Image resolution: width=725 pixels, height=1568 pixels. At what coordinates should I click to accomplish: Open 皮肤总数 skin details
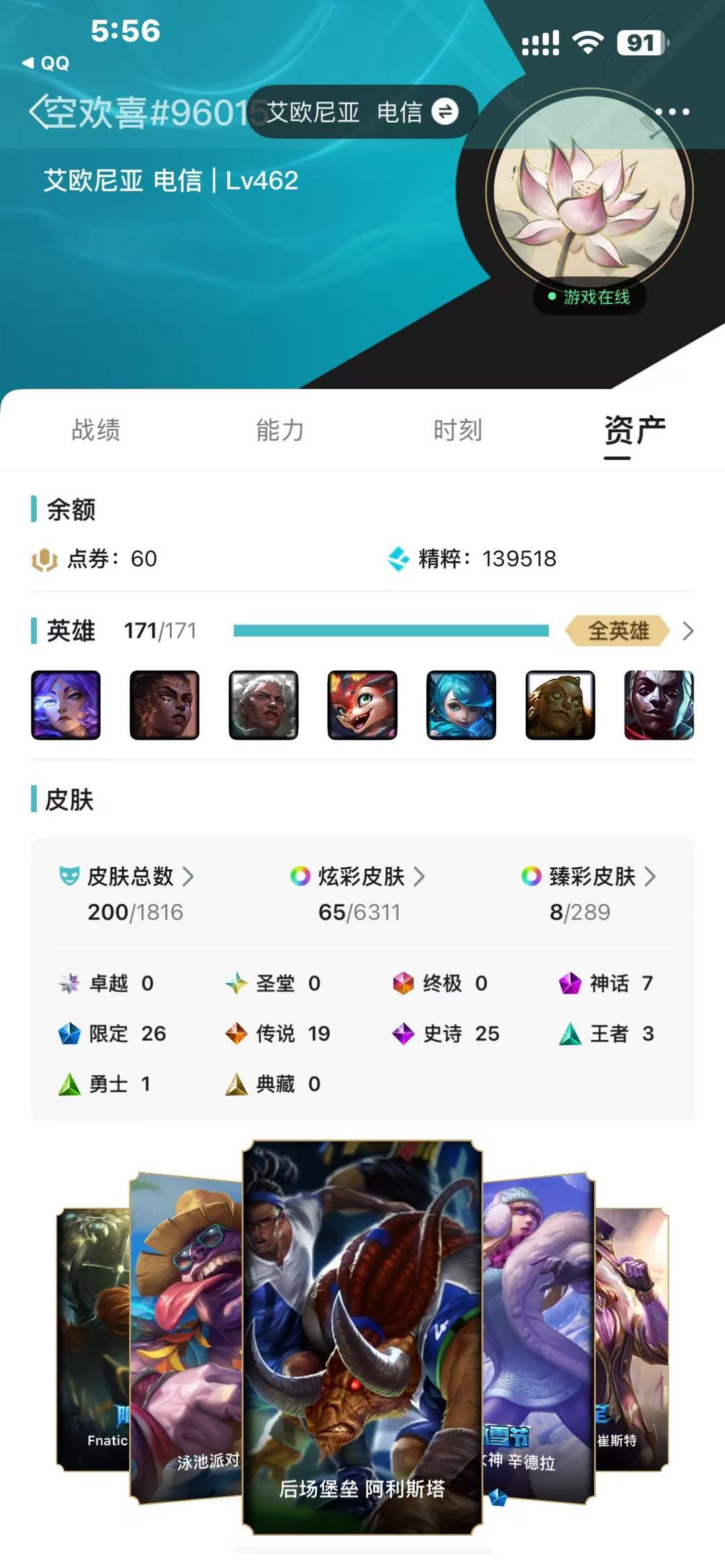(128, 876)
